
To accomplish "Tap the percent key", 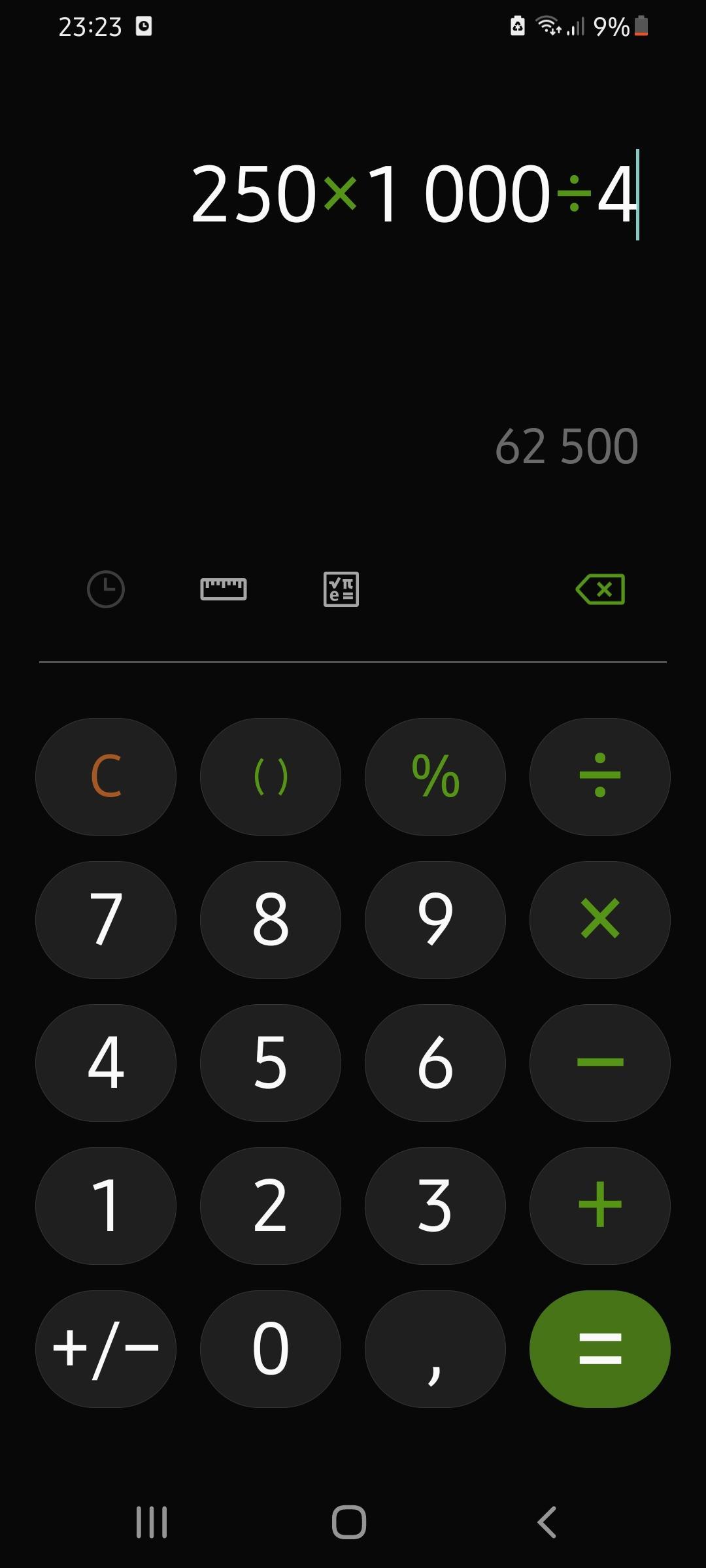I will click(435, 777).
